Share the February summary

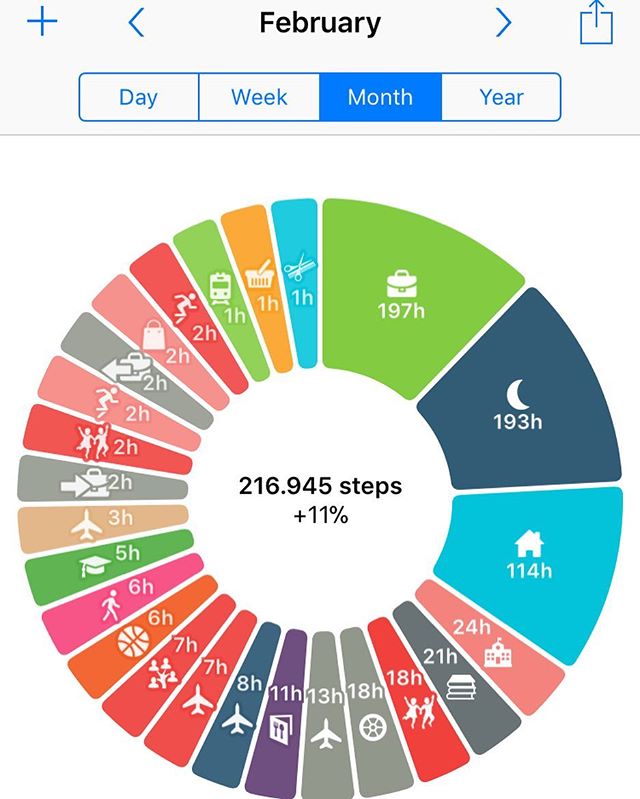(x=596, y=22)
